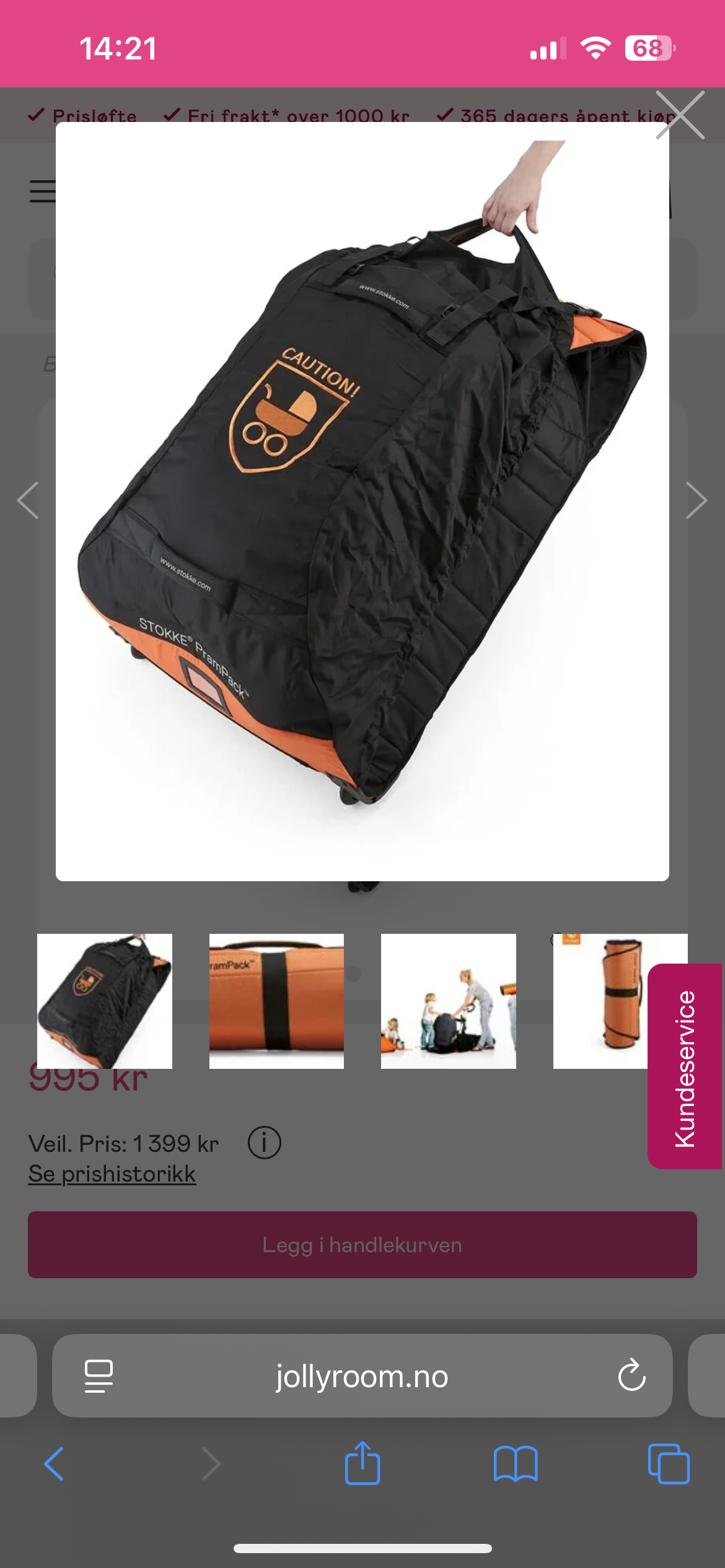725x1568 pixels.
Task: Select the black PramPack bag thumbnail
Action: click(105, 1001)
